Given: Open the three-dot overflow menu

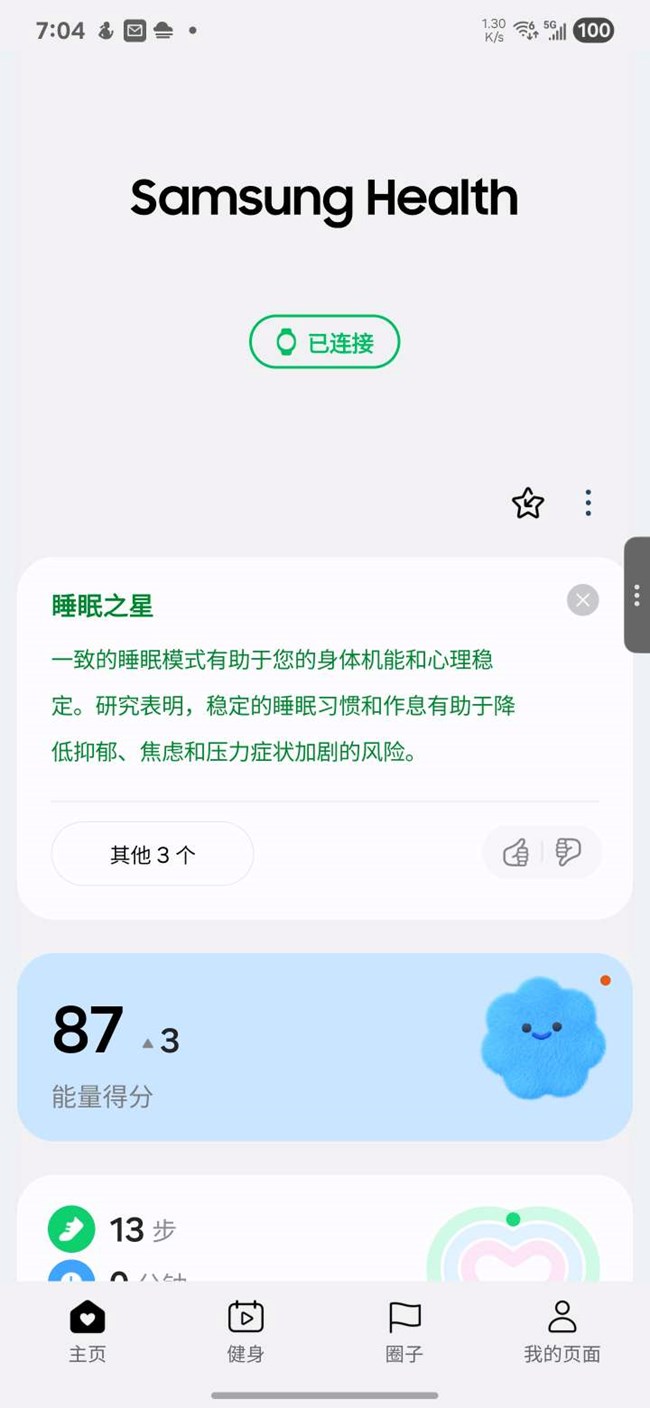Looking at the screenshot, I should (x=588, y=503).
